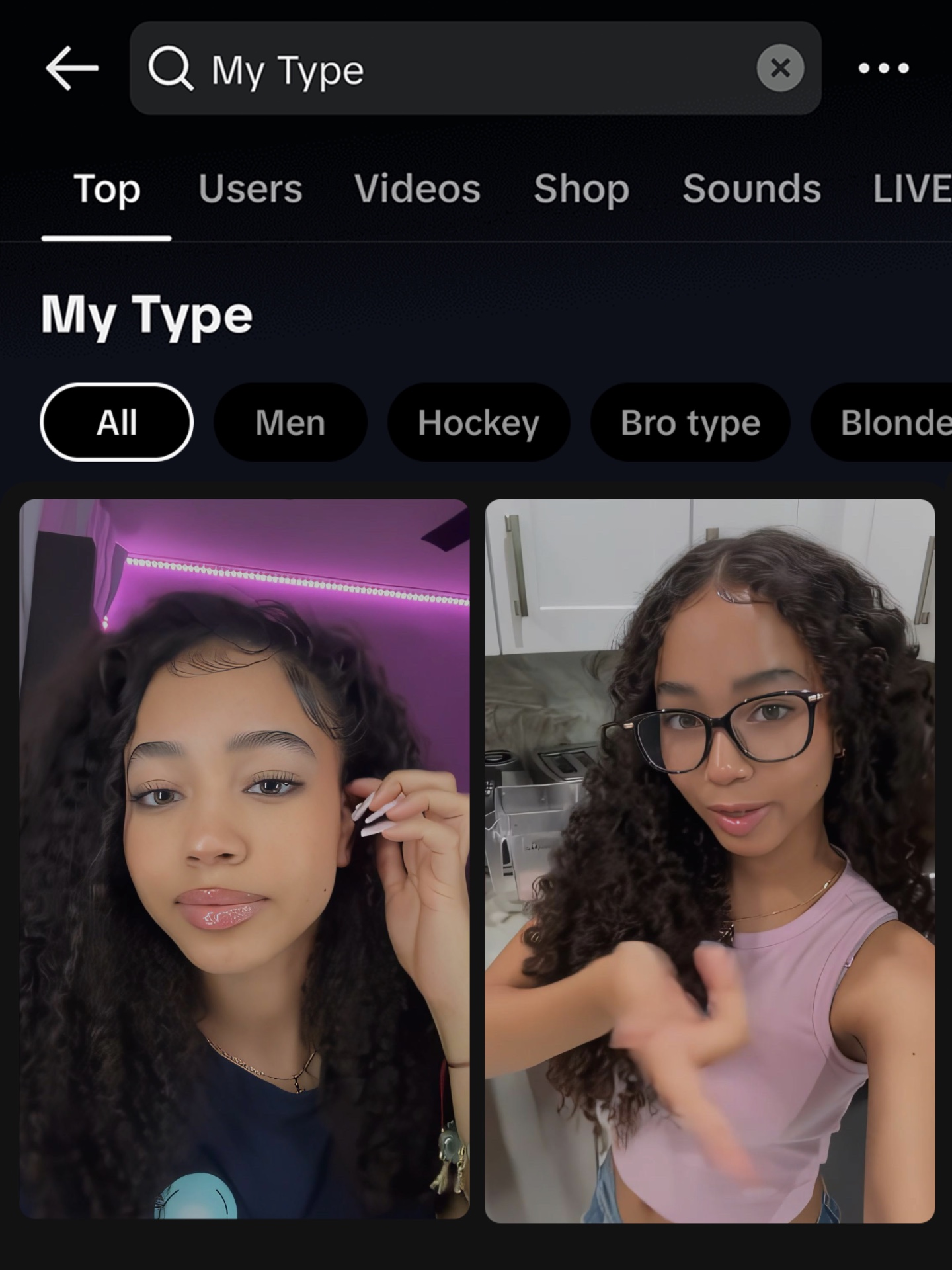Open the LIVE tab
Screen dimensions: 952x1270
[x=912, y=189]
